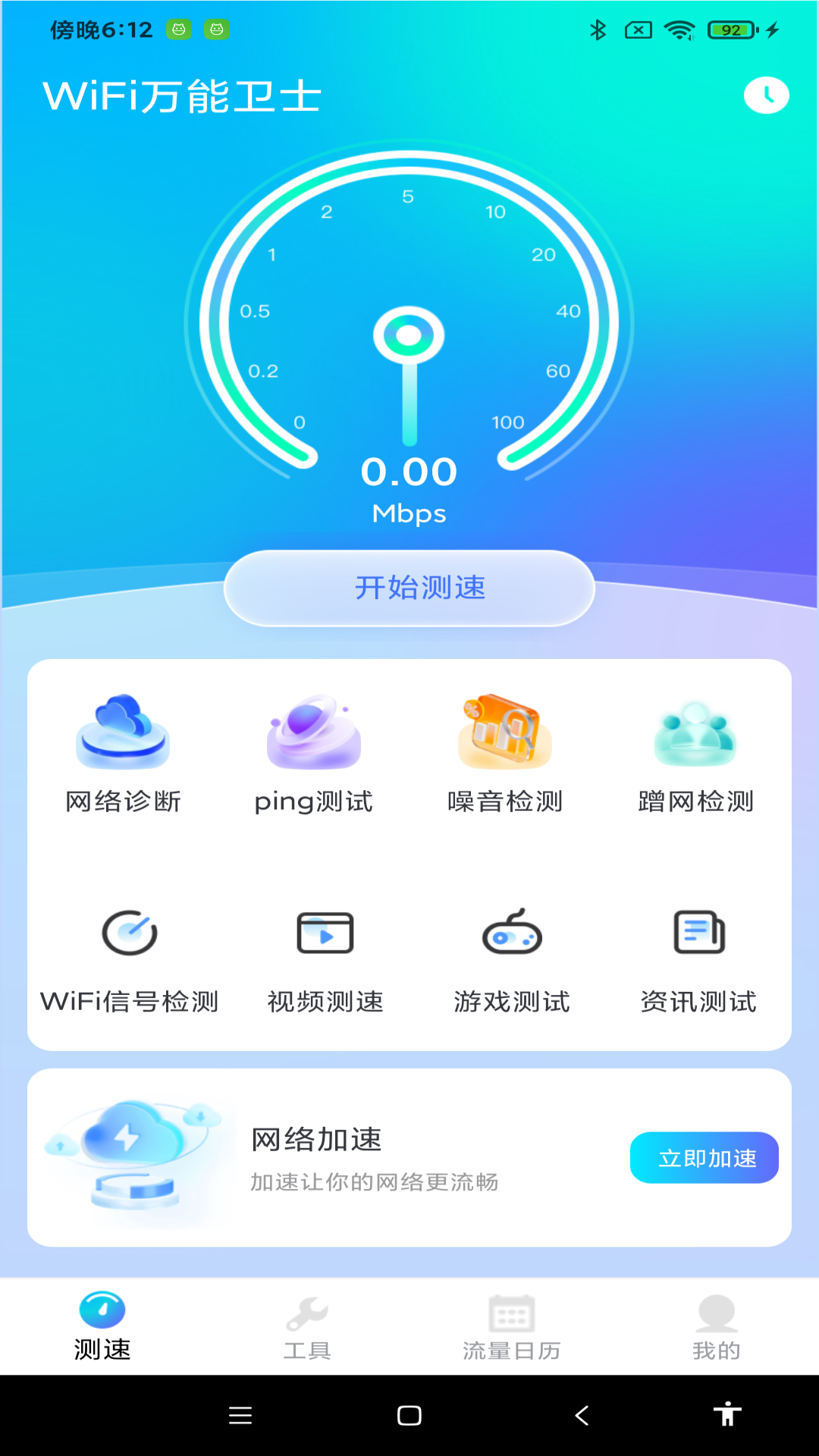Open WiFi信号检测
The height and width of the screenshot is (1456, 819).
(130, 959)
